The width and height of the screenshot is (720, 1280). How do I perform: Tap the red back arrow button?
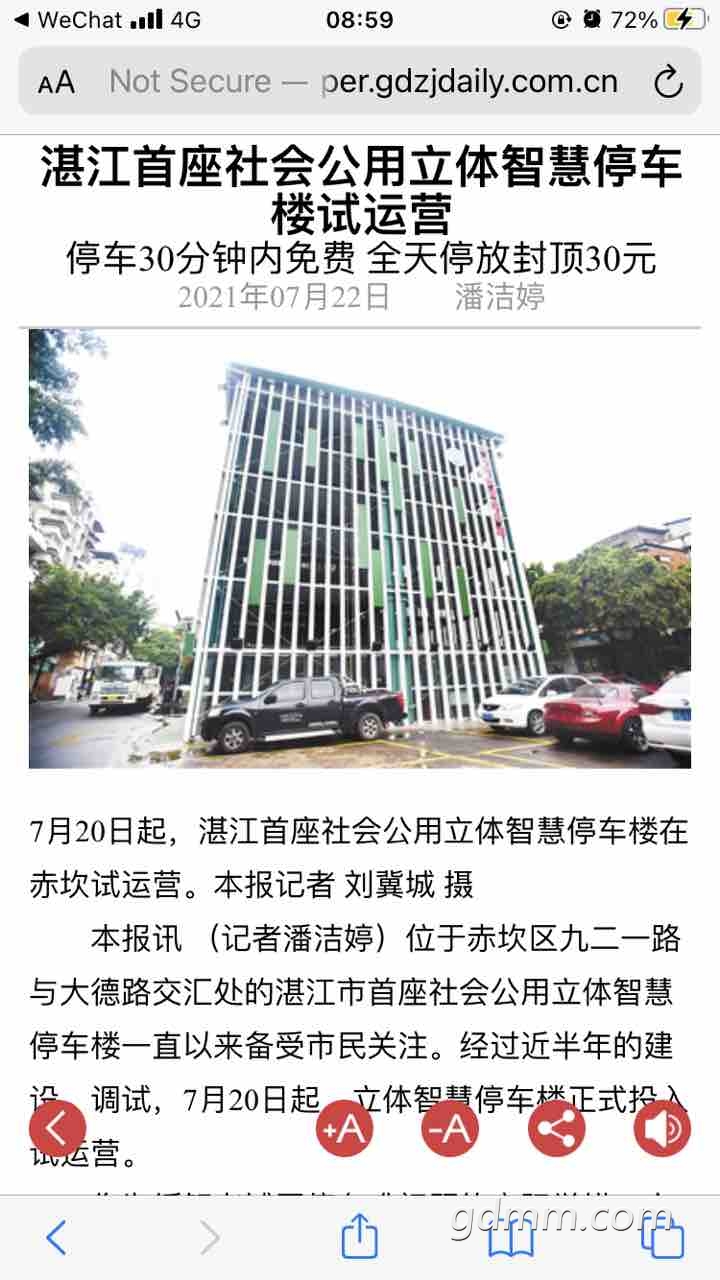coord(58,1128)
